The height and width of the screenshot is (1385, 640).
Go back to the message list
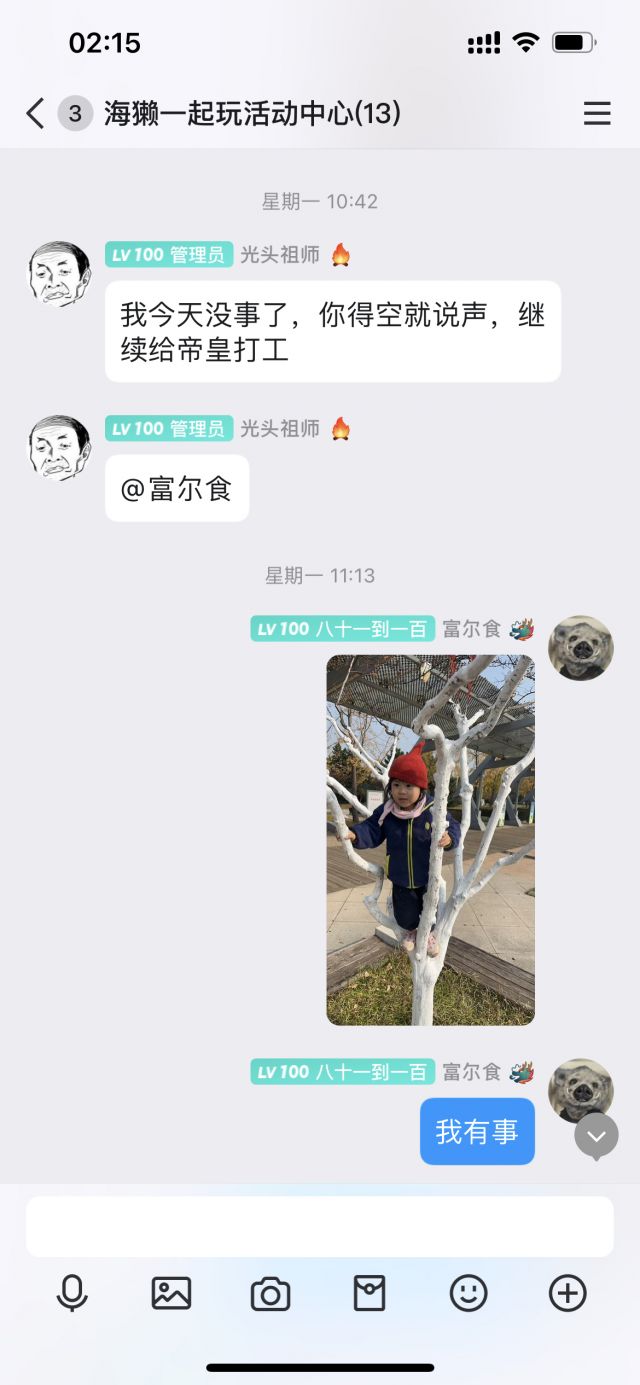pos(36,114)
